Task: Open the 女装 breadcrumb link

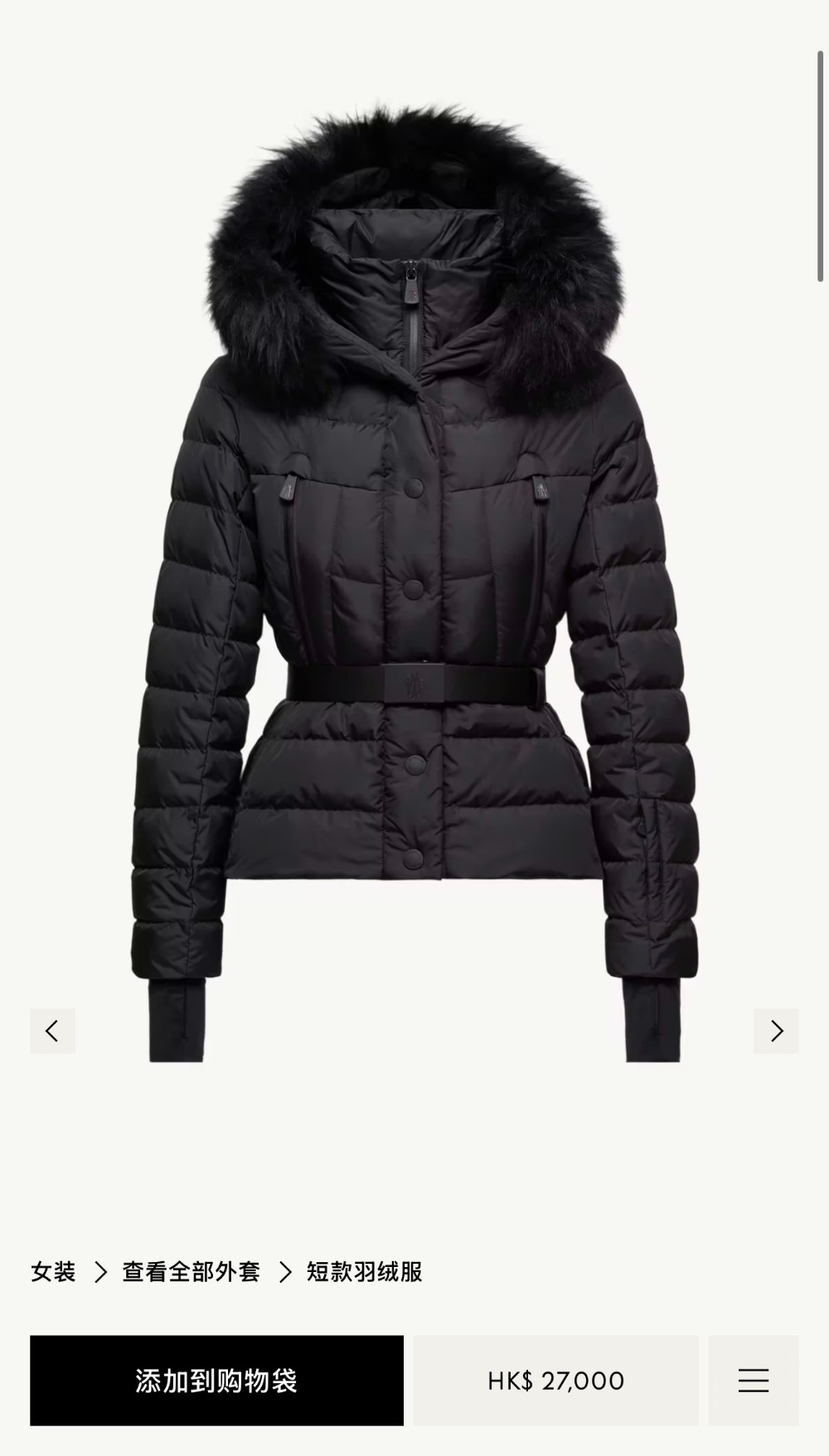Action: 53,1272
